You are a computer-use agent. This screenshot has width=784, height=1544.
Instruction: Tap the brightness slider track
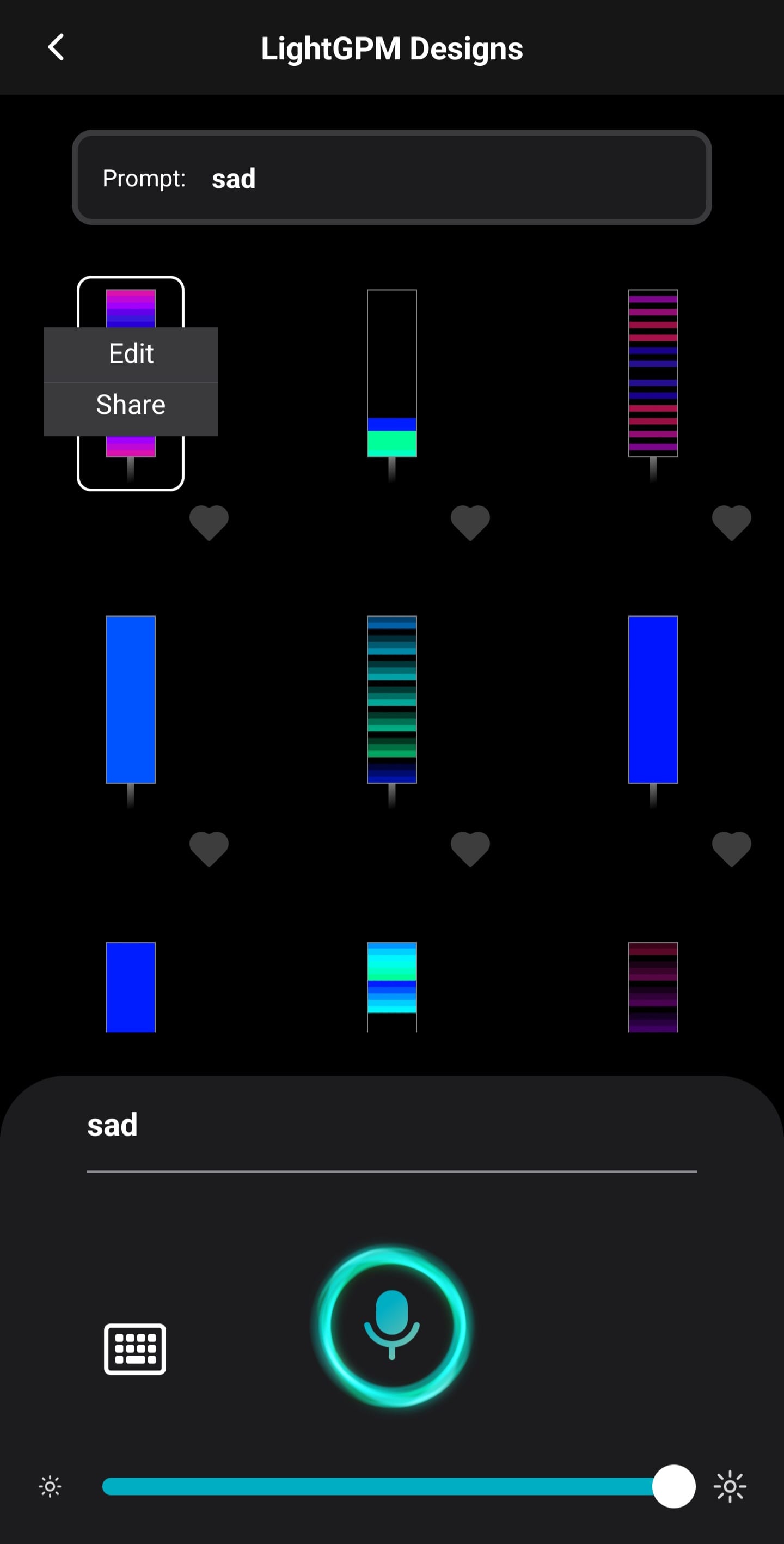pos(378,1486)
